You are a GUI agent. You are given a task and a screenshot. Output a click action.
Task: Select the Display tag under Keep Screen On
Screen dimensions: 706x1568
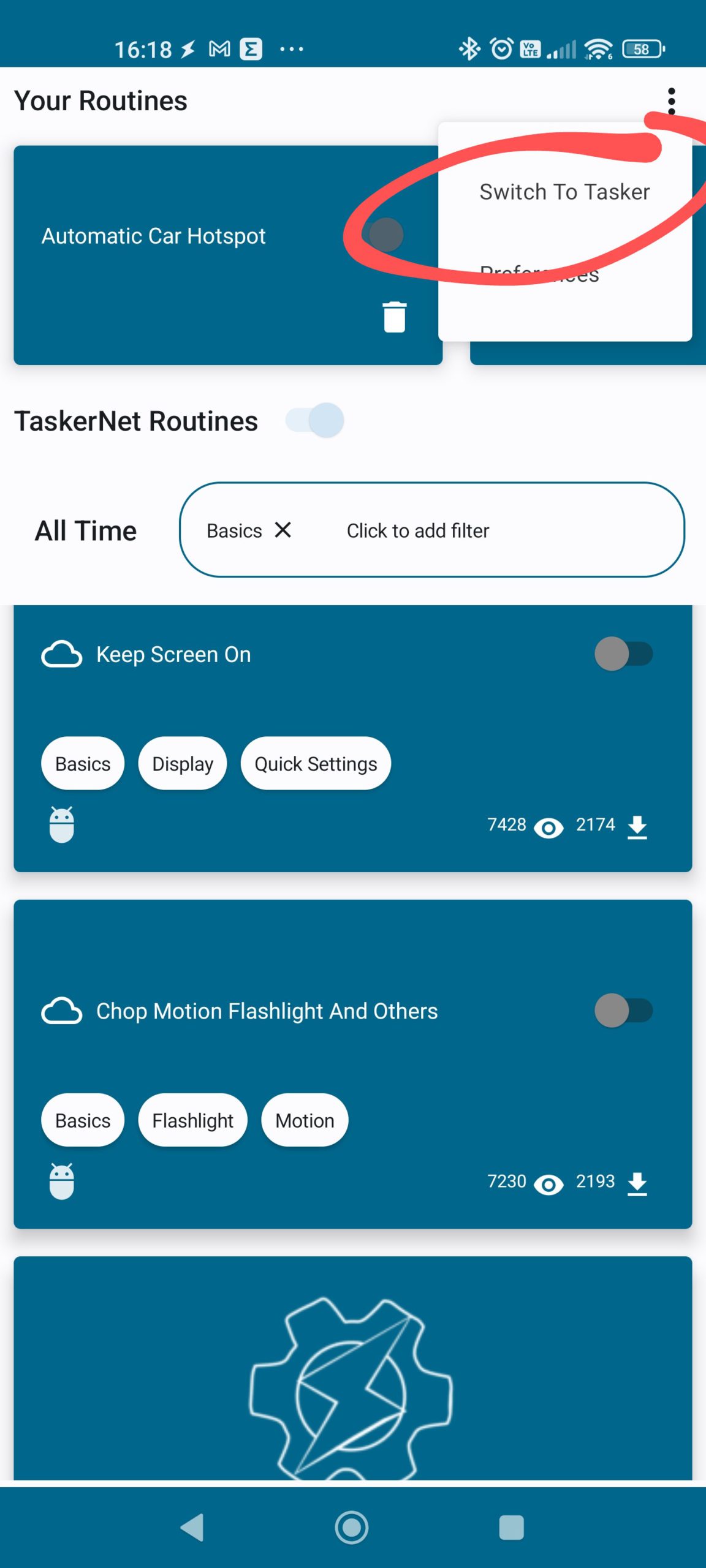(183, 764)
